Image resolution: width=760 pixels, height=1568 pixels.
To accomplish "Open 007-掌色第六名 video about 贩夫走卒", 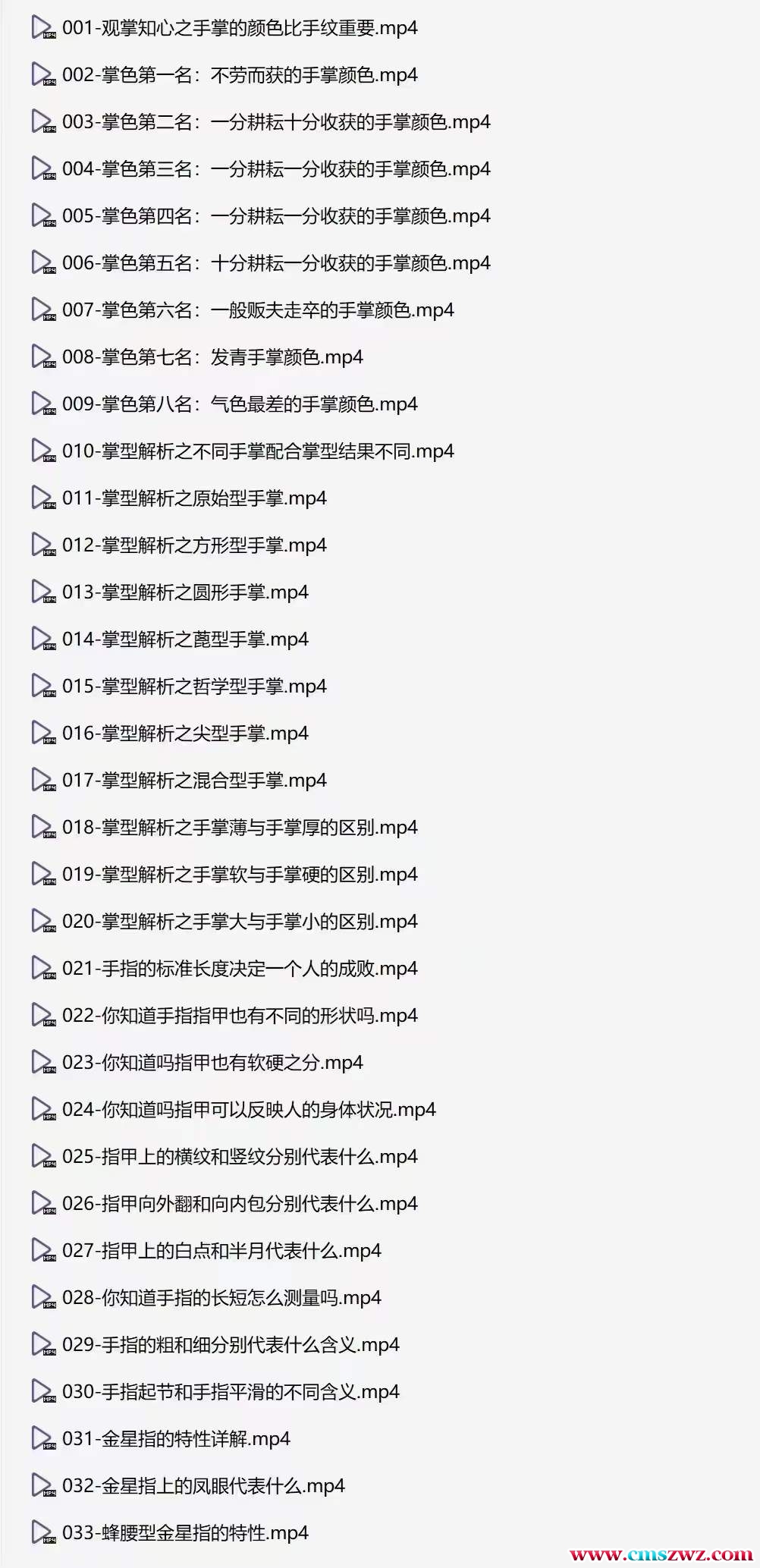I will point(257,310).
